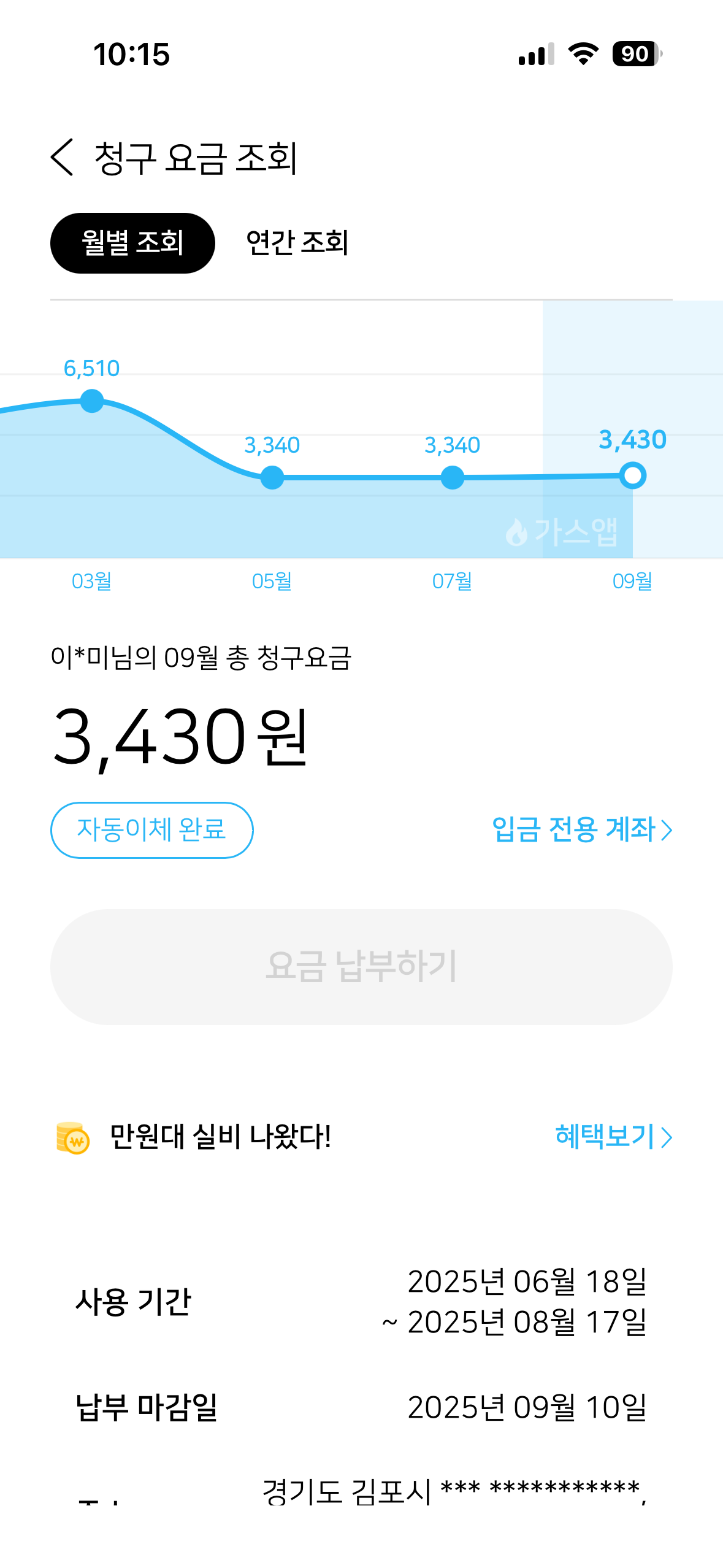Select the 09월 point on the chart
Viewport: 723px width, 1568px height.
(633, 476)
